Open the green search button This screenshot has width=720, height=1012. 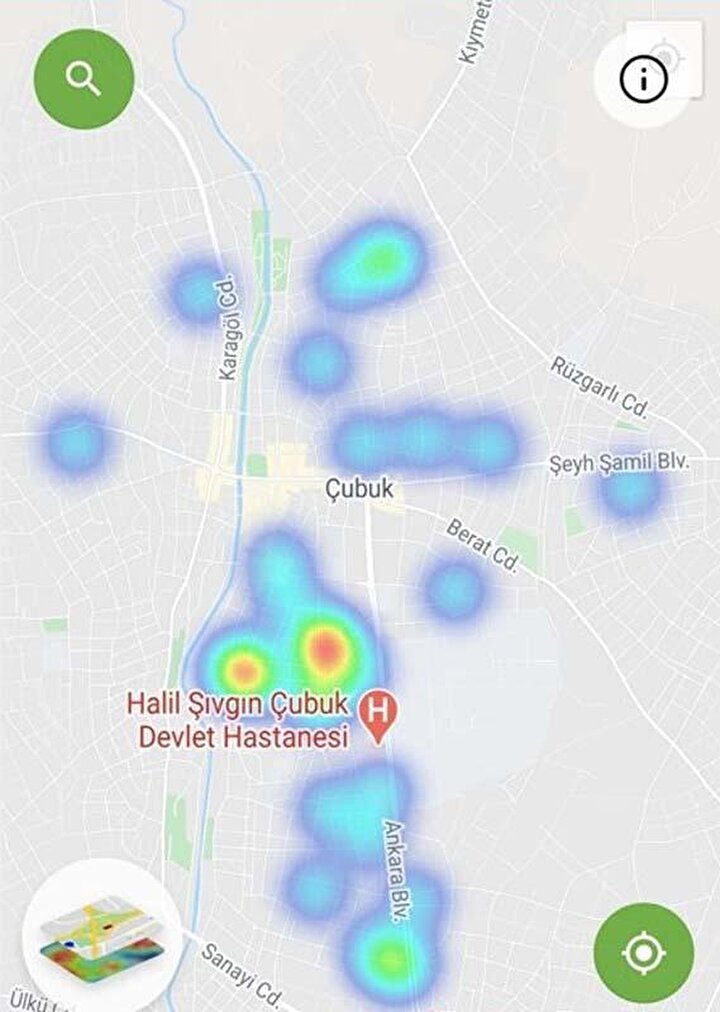pos(84,79)
